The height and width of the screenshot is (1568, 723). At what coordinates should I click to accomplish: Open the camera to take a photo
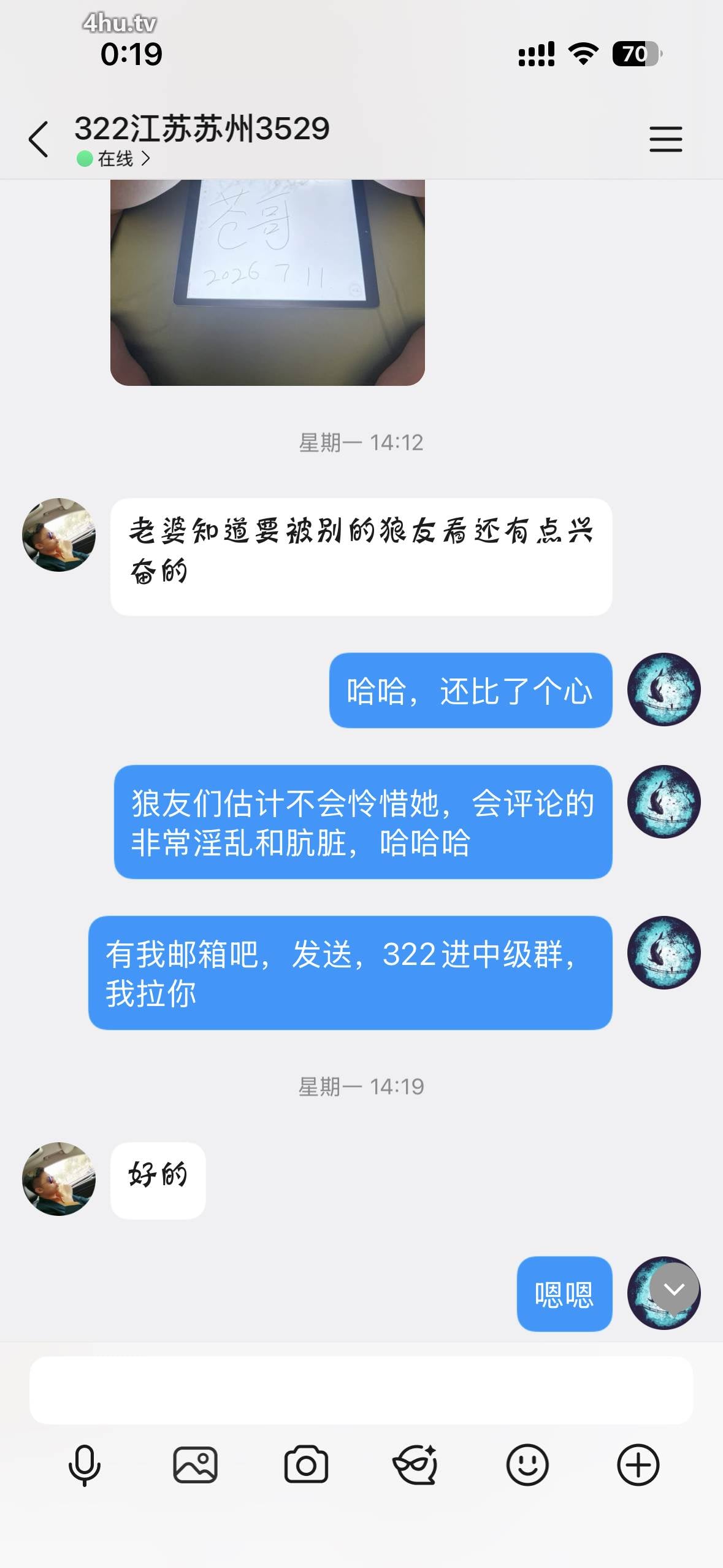tap(306, 1465)
